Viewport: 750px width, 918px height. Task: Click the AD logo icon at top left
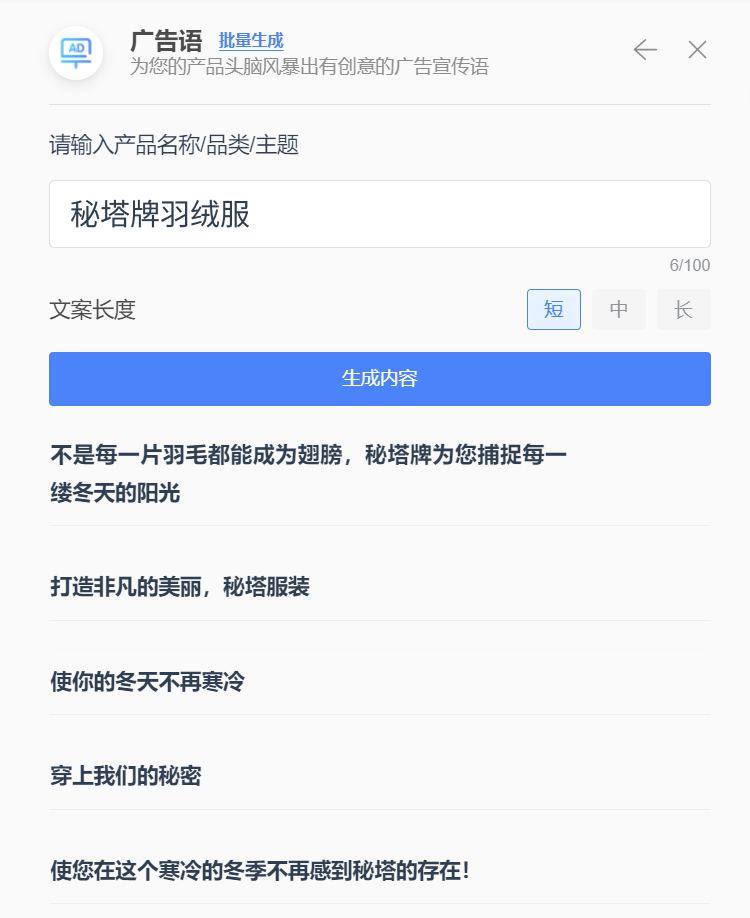76,53
